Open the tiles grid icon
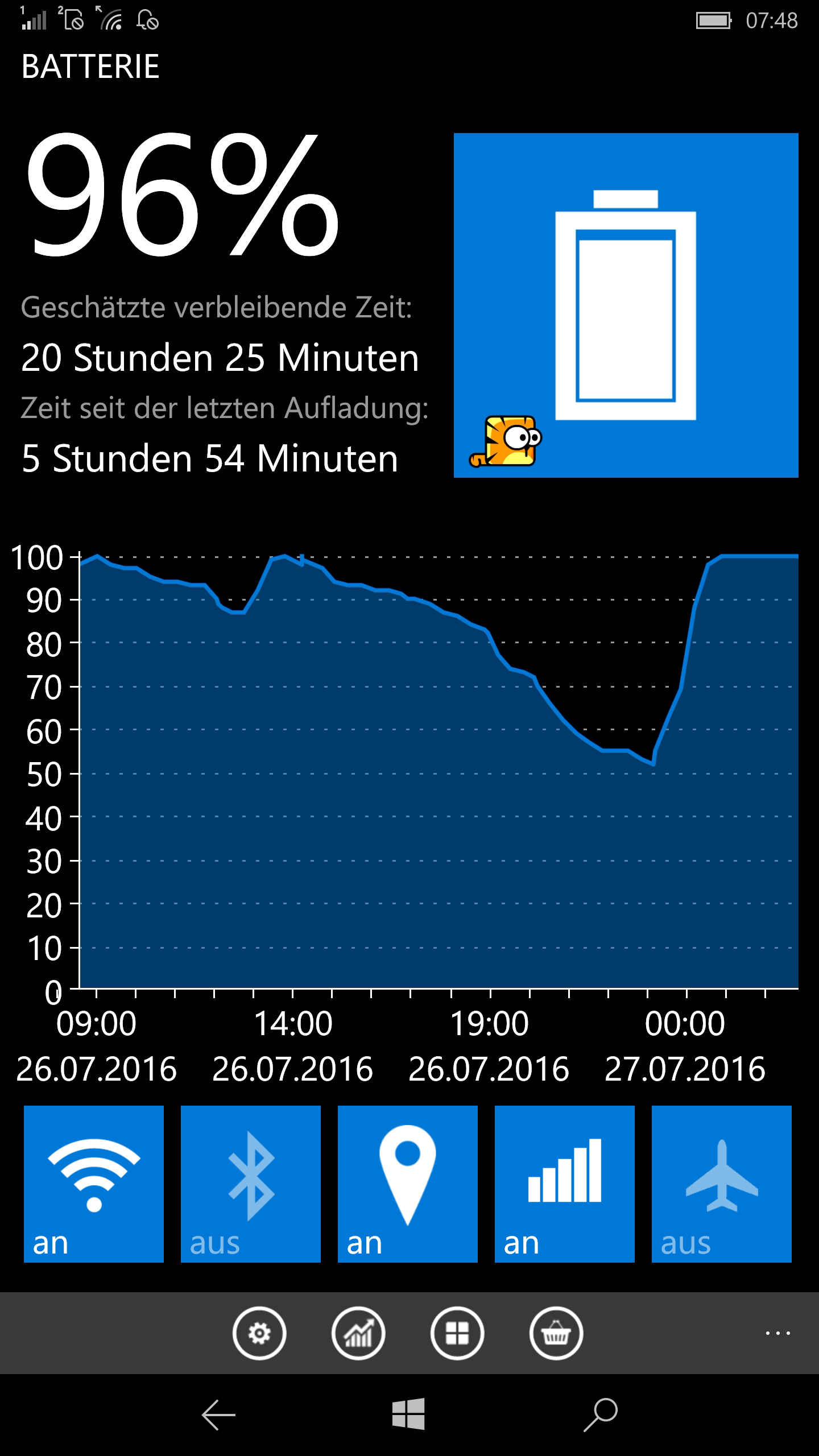The image size is (819, 1456). [x=457, y=1333]
